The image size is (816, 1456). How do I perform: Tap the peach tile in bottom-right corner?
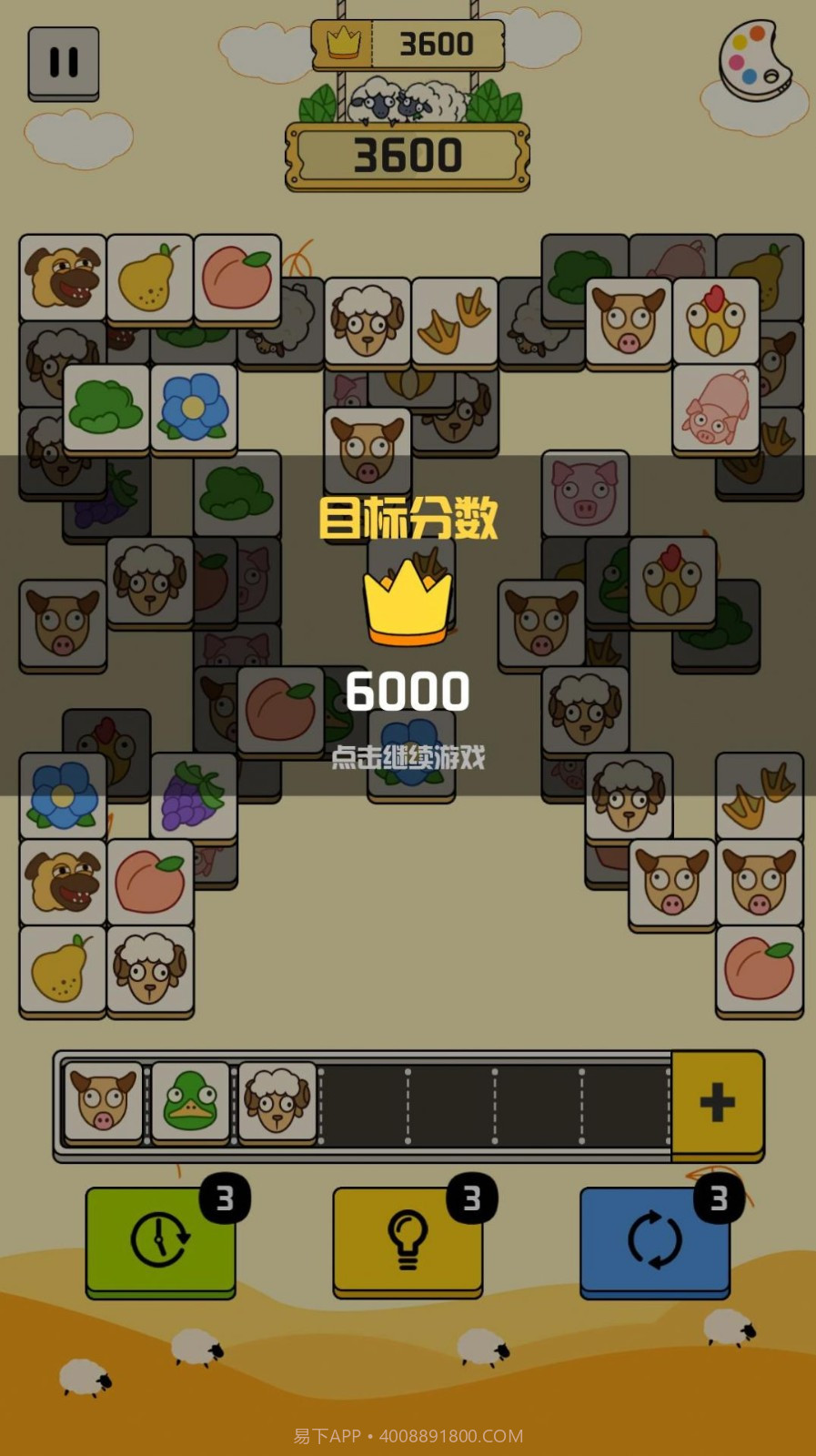pyautogui.click(x=760, y=968)
